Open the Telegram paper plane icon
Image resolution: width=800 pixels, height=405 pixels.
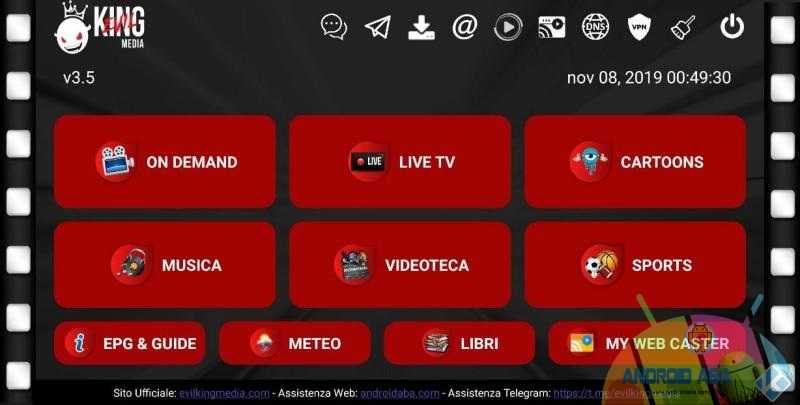377,27
